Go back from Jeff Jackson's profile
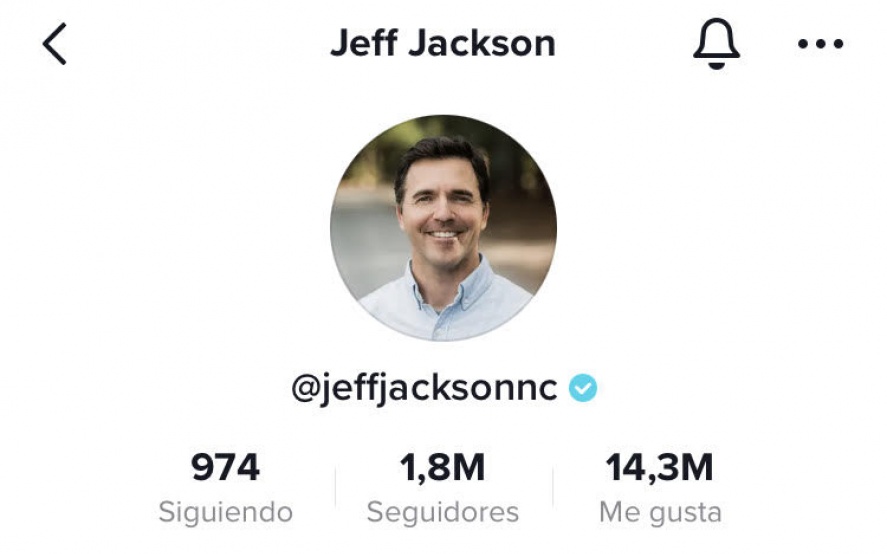The height and width of the screenshot is (554, 887). tap(55, 44)
